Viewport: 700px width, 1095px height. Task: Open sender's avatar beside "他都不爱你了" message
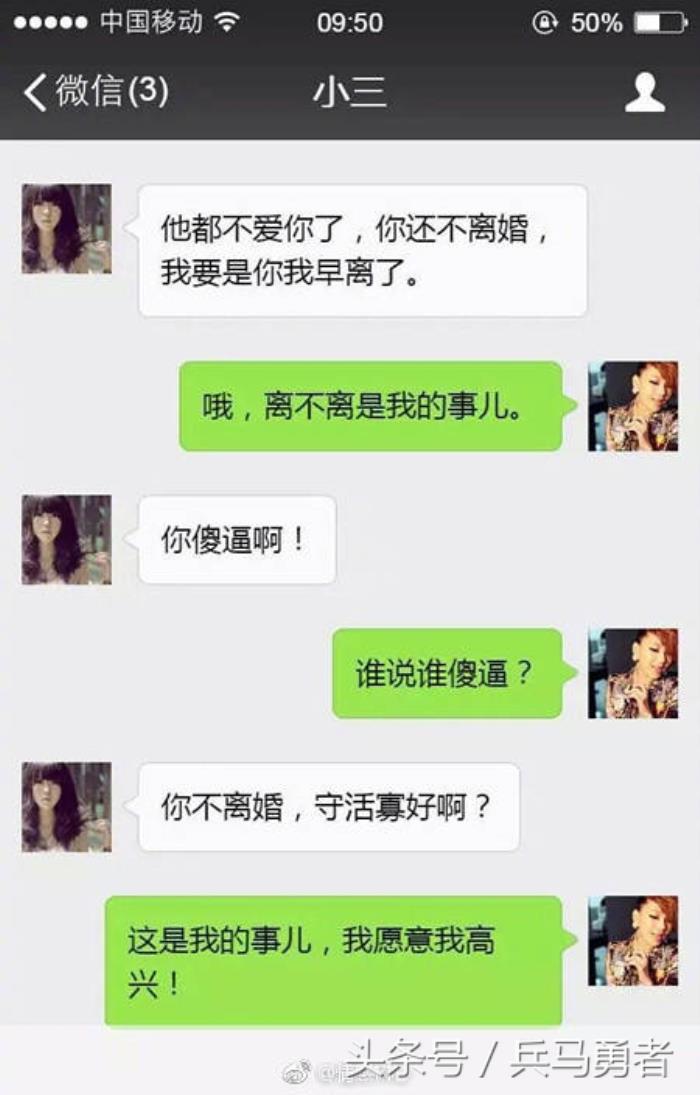[67, 229]
